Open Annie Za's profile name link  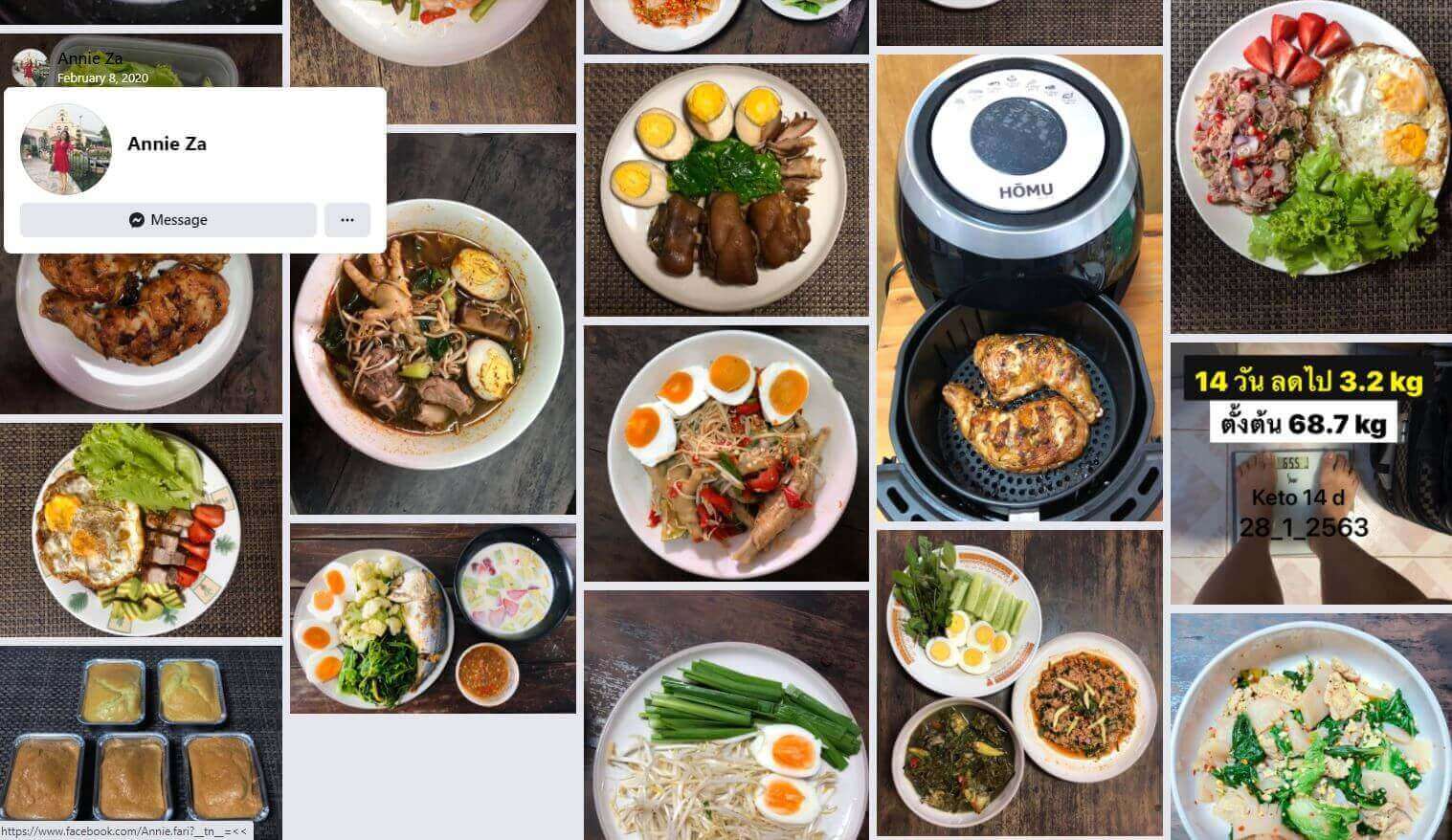coord(167,144)
